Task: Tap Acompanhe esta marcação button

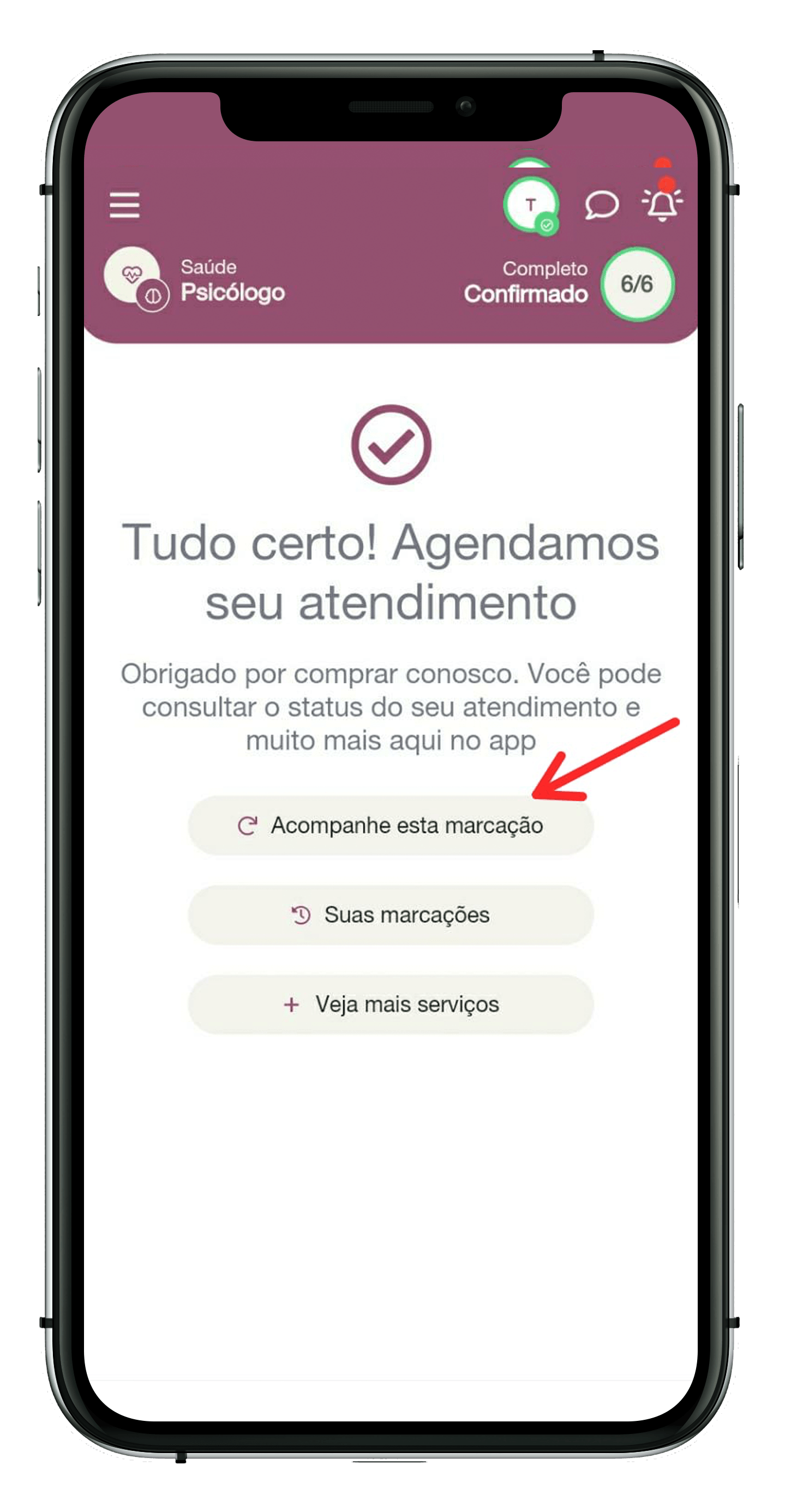Action: pos(391,825)
